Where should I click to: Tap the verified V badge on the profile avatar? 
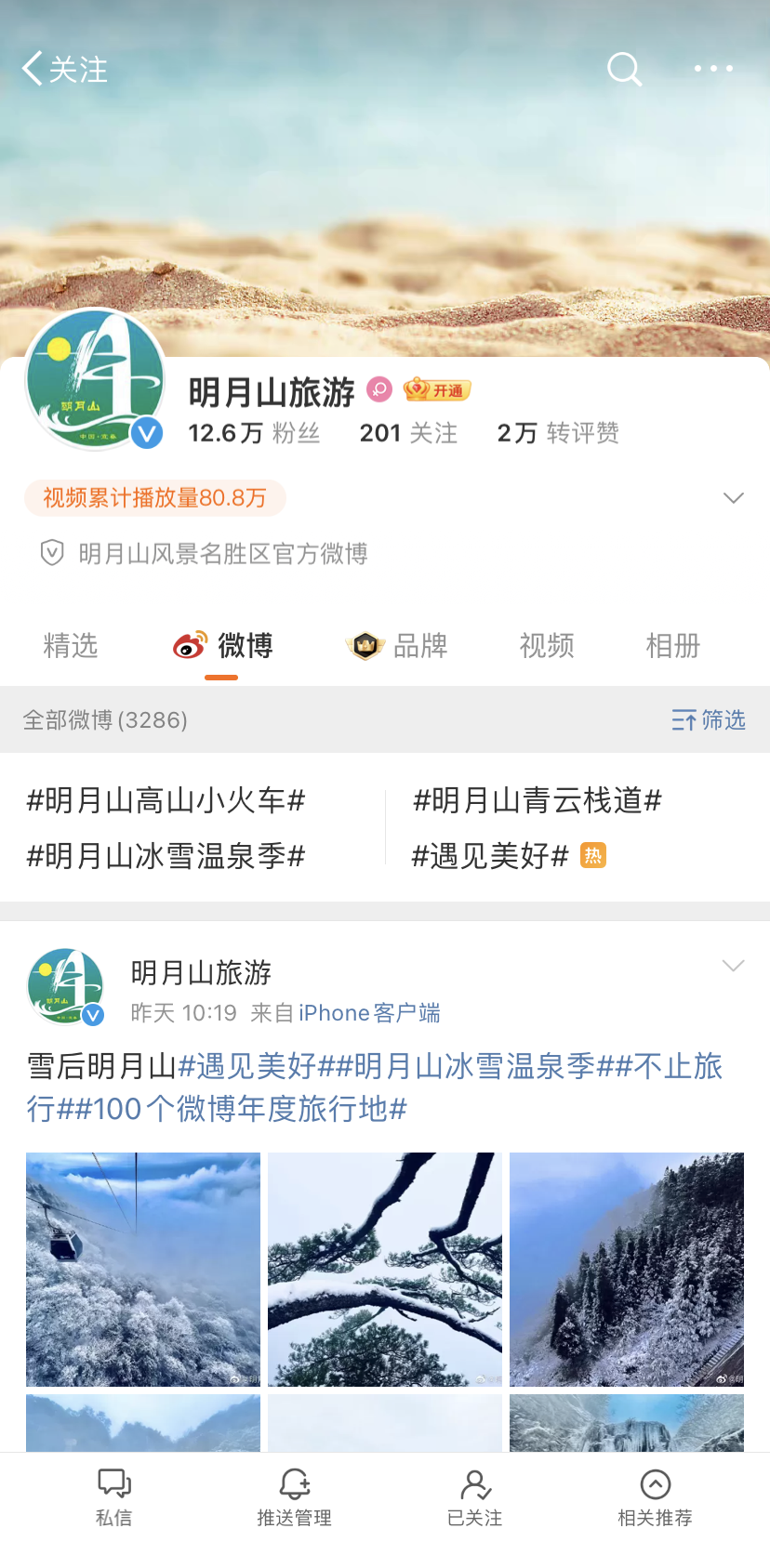146,433
